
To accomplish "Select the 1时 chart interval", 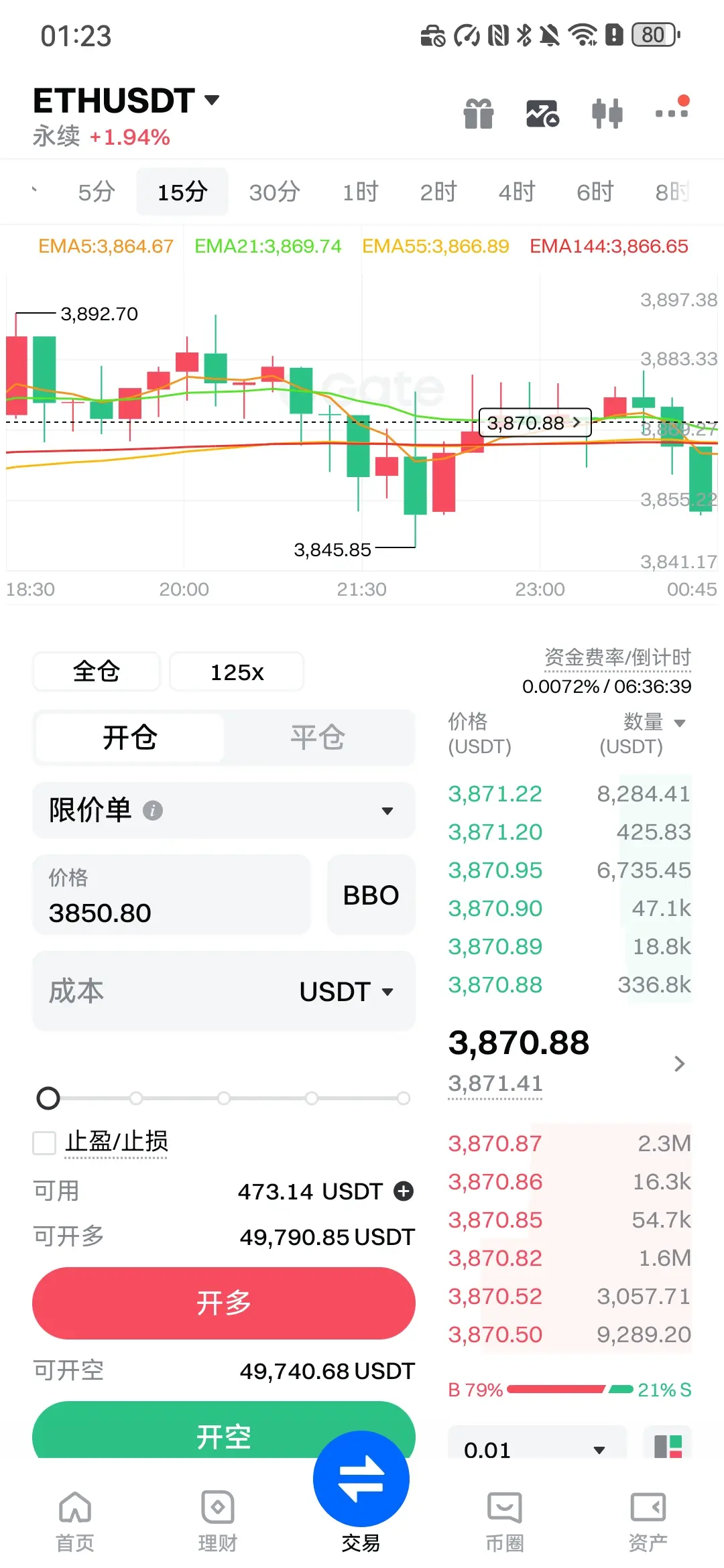I will [x=361, y=192].
